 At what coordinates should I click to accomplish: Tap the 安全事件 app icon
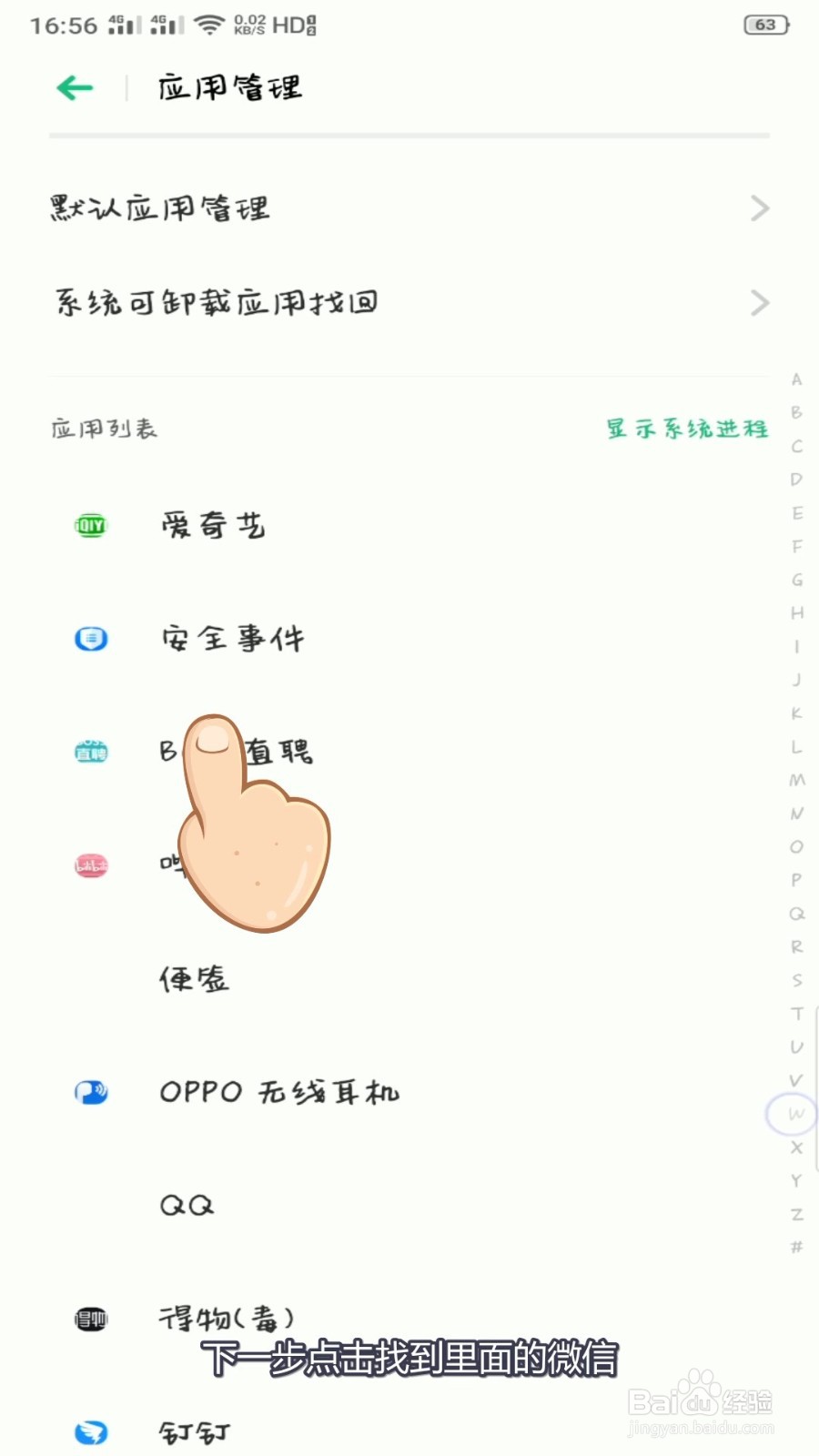click(90, 639)
